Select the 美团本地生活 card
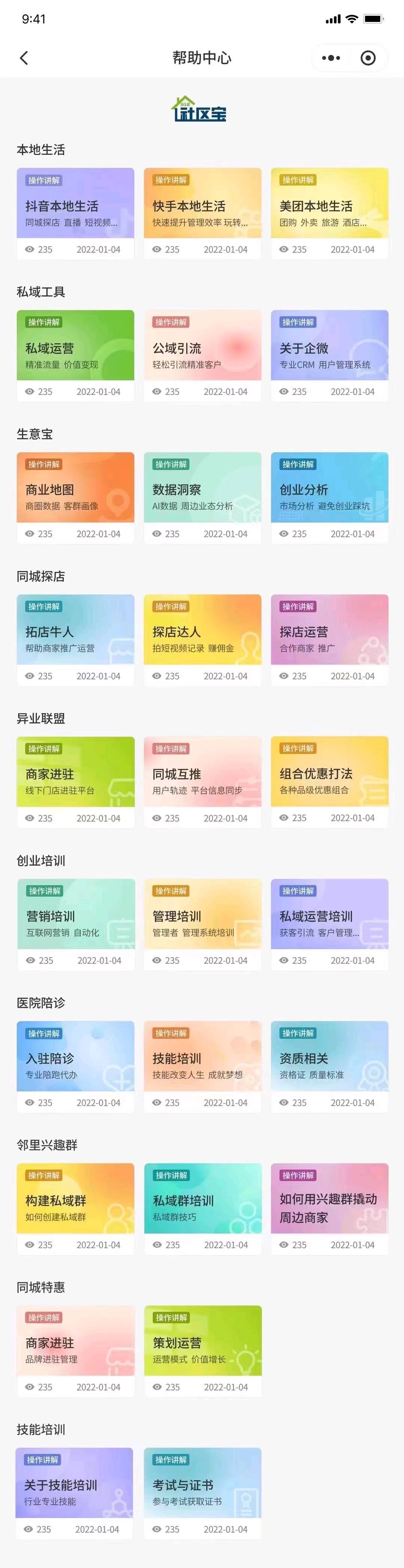 (329, 213)
